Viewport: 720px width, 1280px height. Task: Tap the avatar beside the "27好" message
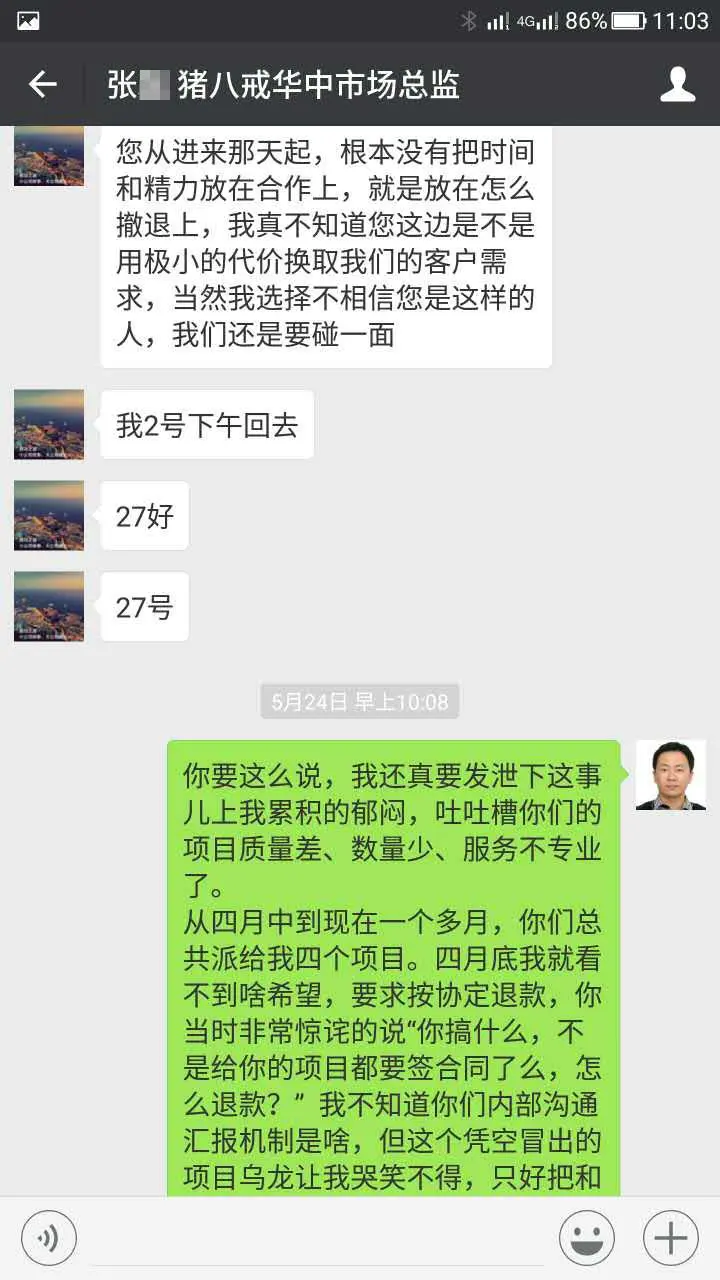(x=49, y=515)
